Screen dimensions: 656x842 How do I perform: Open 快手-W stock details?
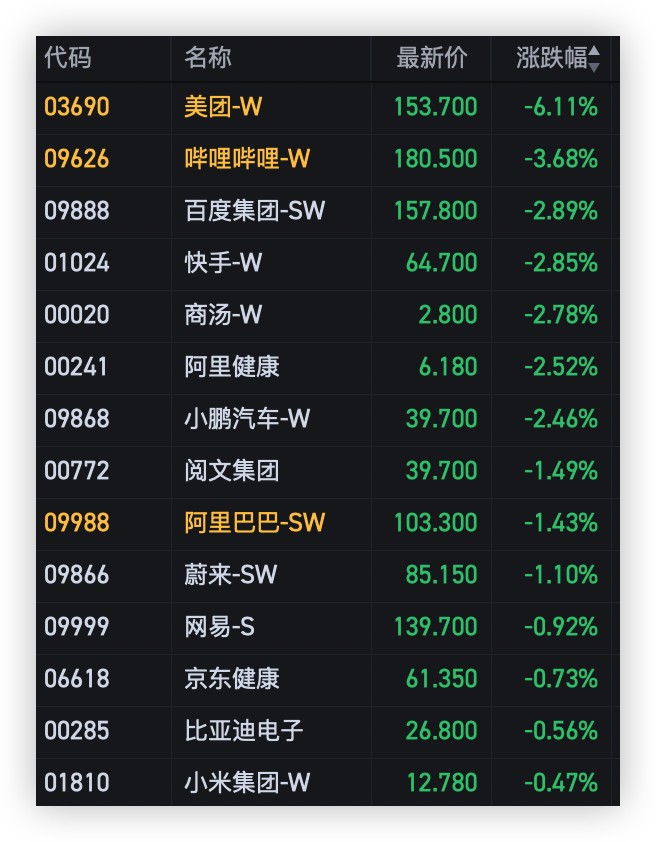(223, 263)
